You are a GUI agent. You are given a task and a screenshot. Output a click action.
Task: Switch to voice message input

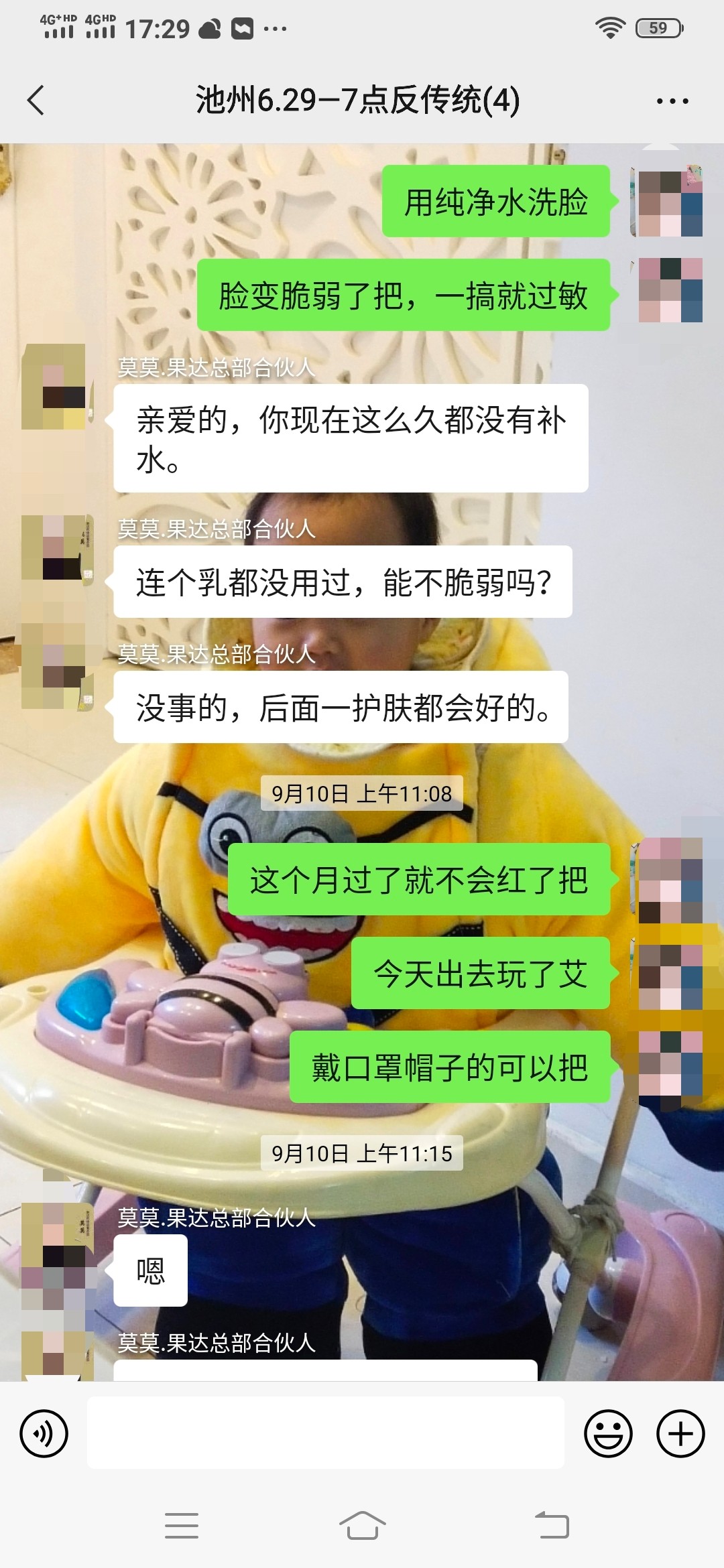pyautogui.click(x=44, y=1434)
